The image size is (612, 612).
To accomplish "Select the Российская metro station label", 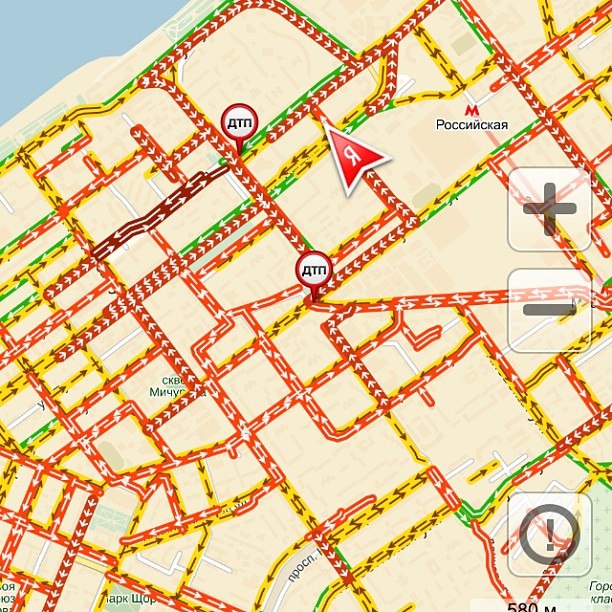I will [471, 125].
